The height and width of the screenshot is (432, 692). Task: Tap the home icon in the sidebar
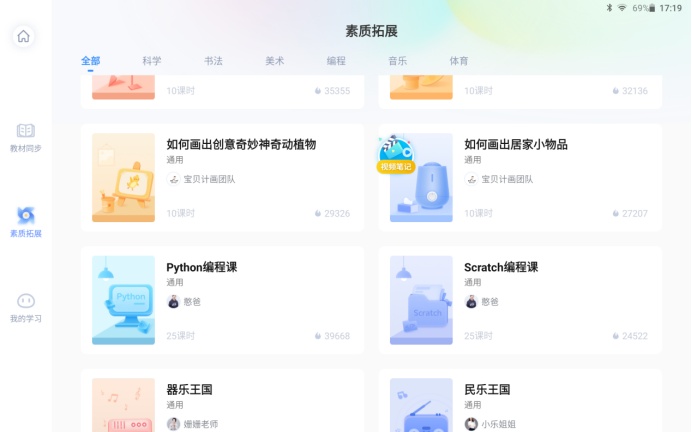click(23, 37)
